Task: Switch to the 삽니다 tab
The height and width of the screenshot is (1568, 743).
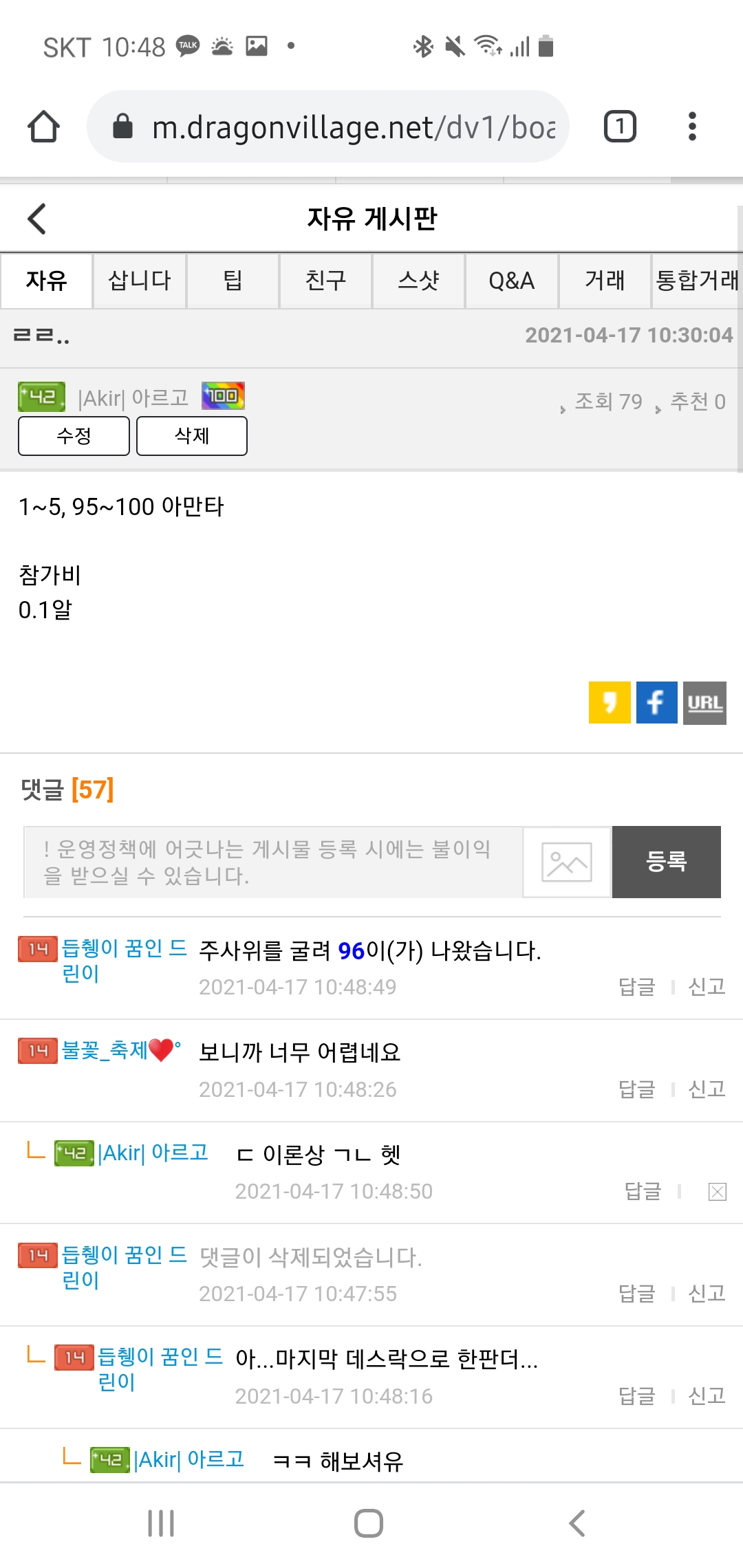Action: coord(140,281)
